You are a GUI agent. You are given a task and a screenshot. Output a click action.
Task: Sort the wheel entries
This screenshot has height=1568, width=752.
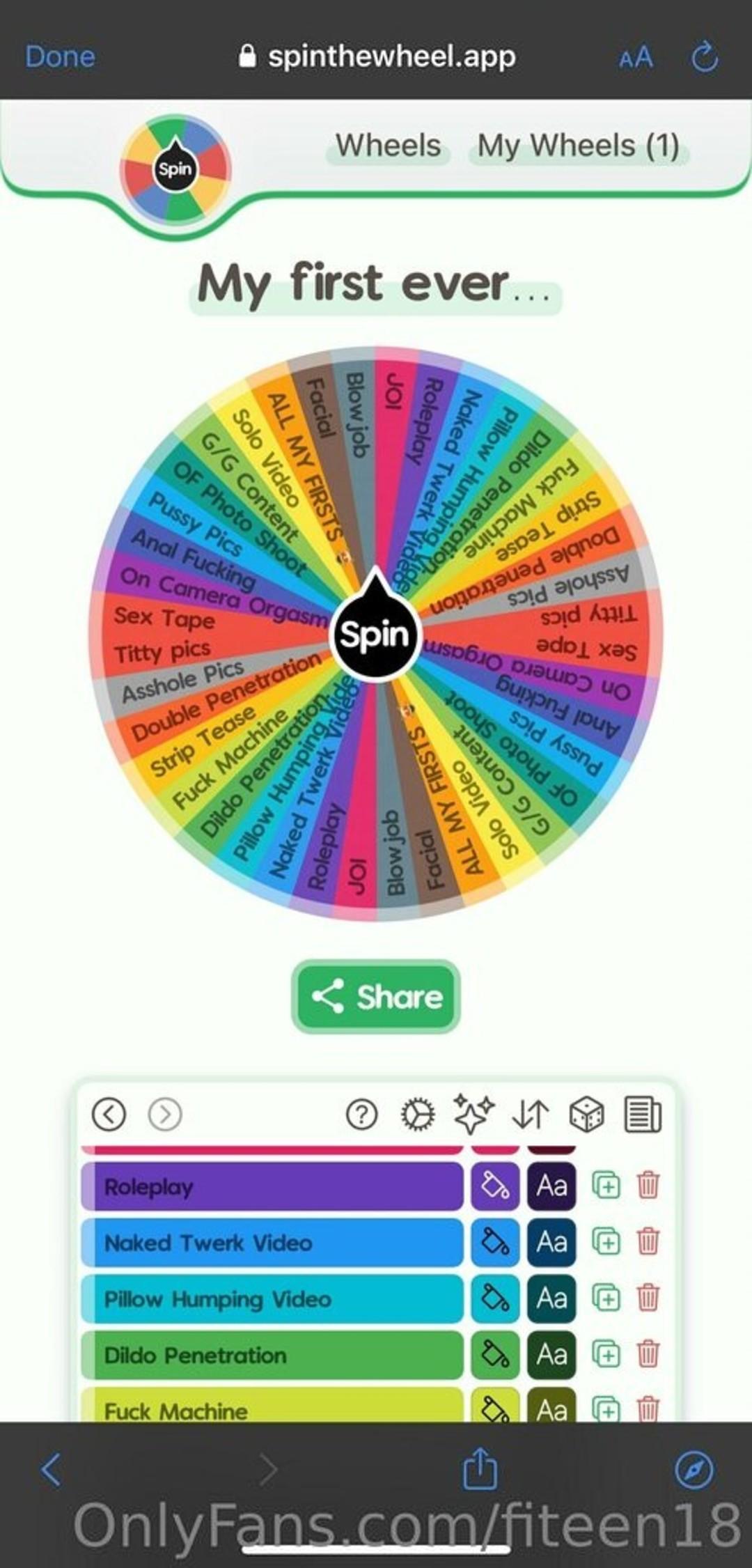(530, 1114)
